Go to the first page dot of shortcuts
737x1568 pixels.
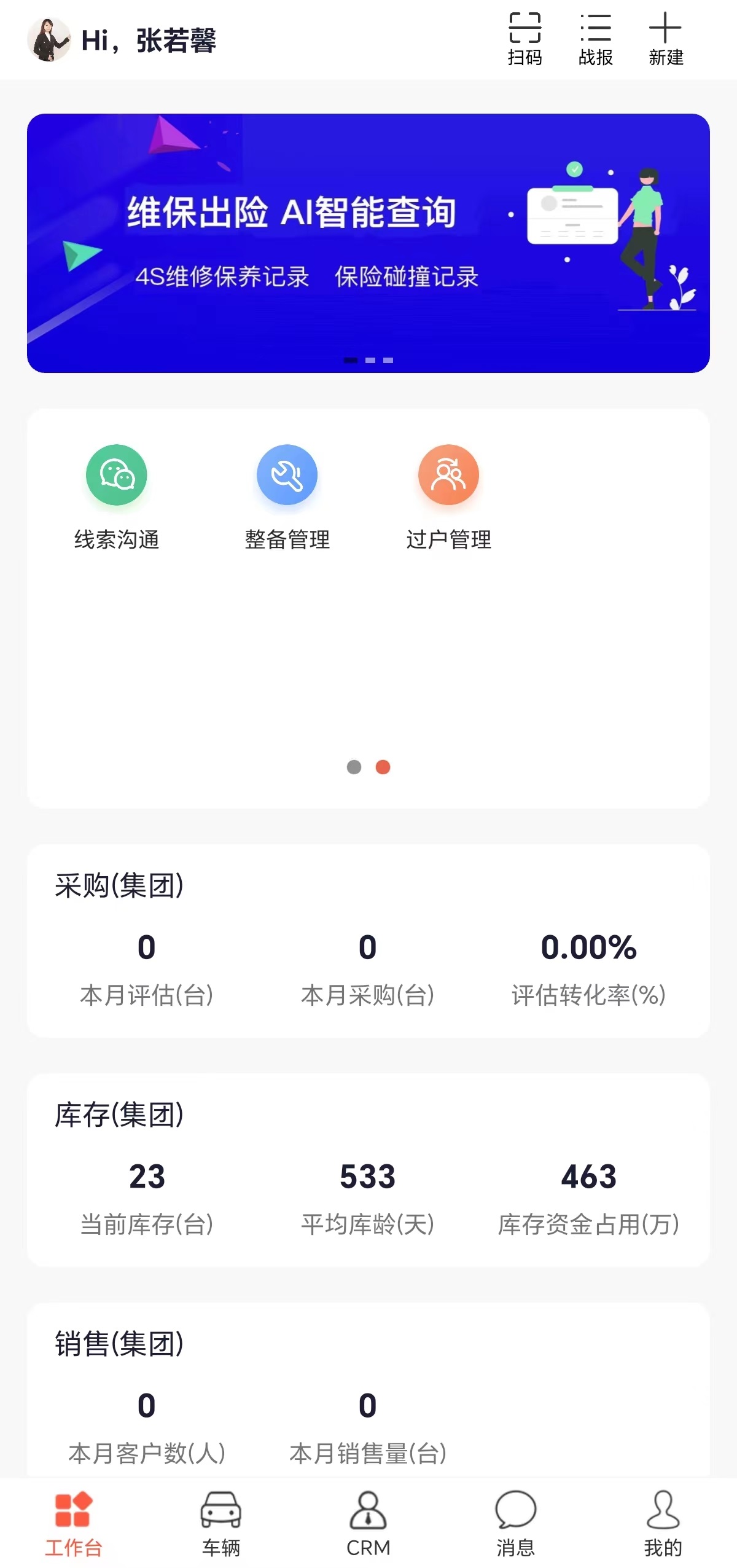[354, 767]
